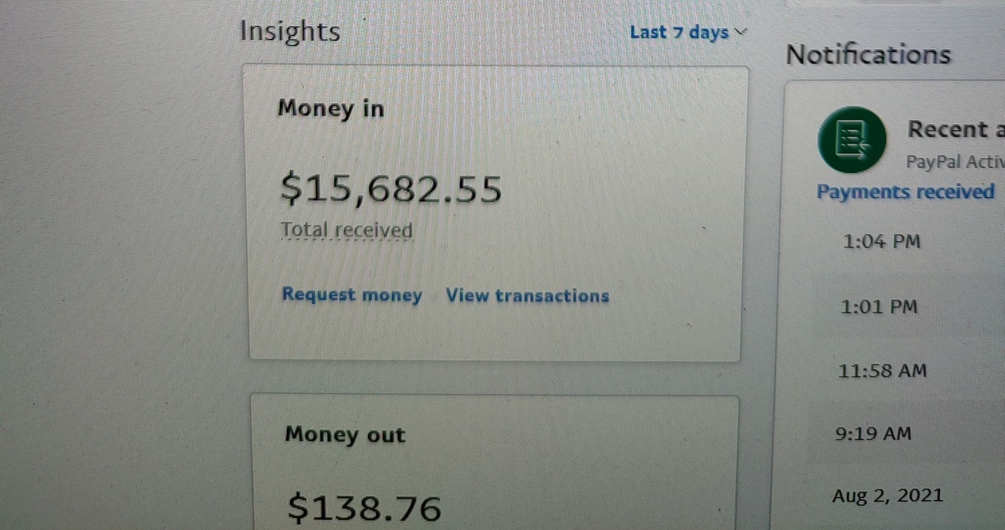The height and width of the screenshot is (530, 1005).
Task: Open View transactions
Action: coord(527,296)
